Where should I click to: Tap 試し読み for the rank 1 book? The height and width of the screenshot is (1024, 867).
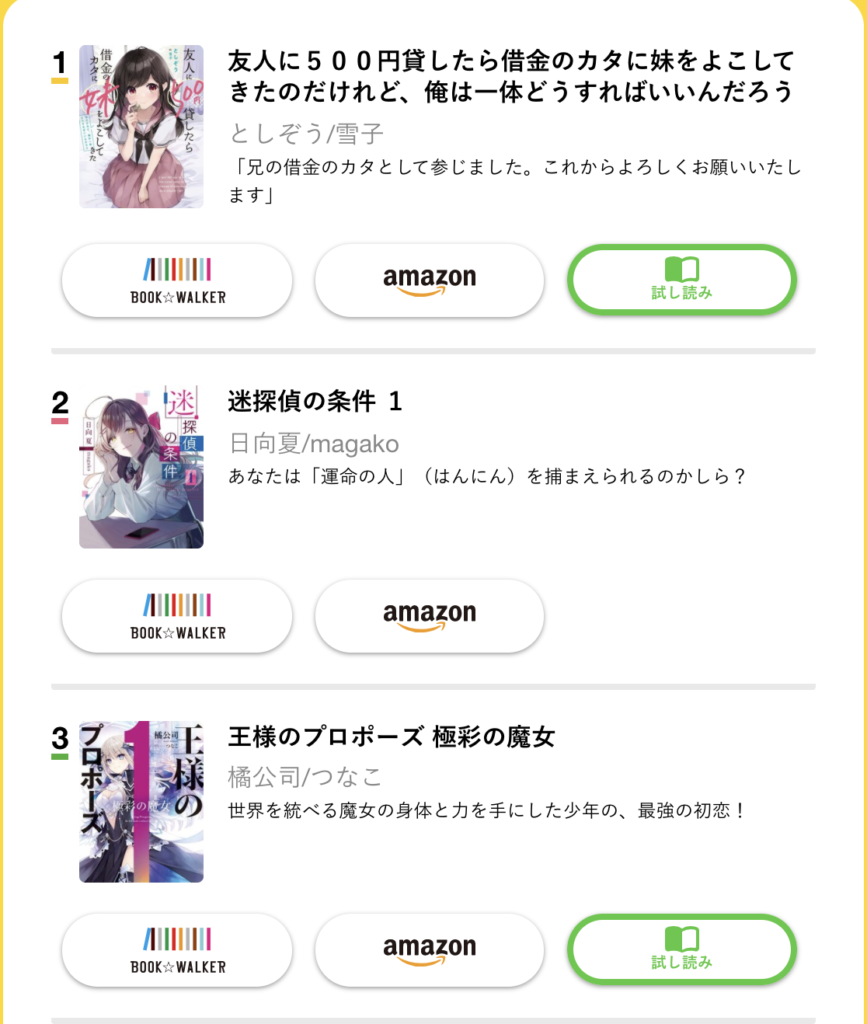click(682, 281)
